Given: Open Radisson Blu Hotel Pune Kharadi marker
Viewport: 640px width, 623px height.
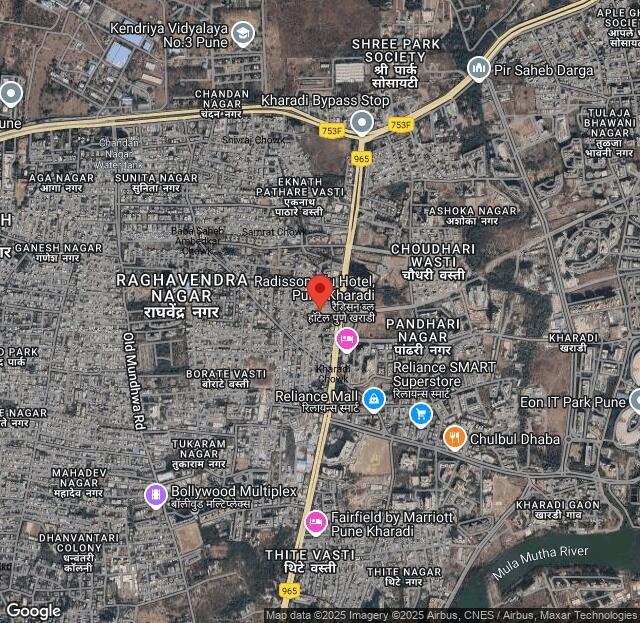Looking at the screenshot, I should (346, 338).
